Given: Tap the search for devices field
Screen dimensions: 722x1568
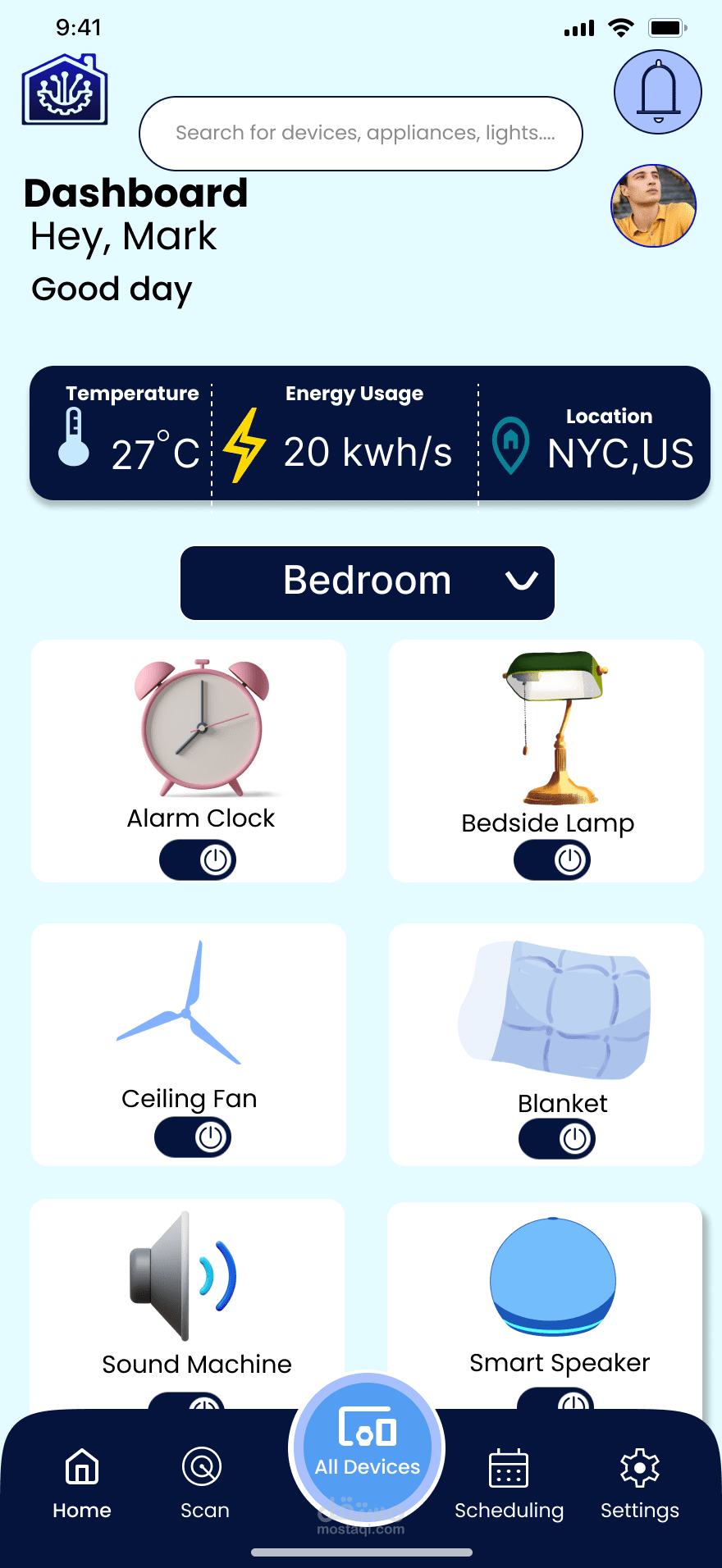Looking at the screenshot, I should pyautogui.click(x=361, y=134).
